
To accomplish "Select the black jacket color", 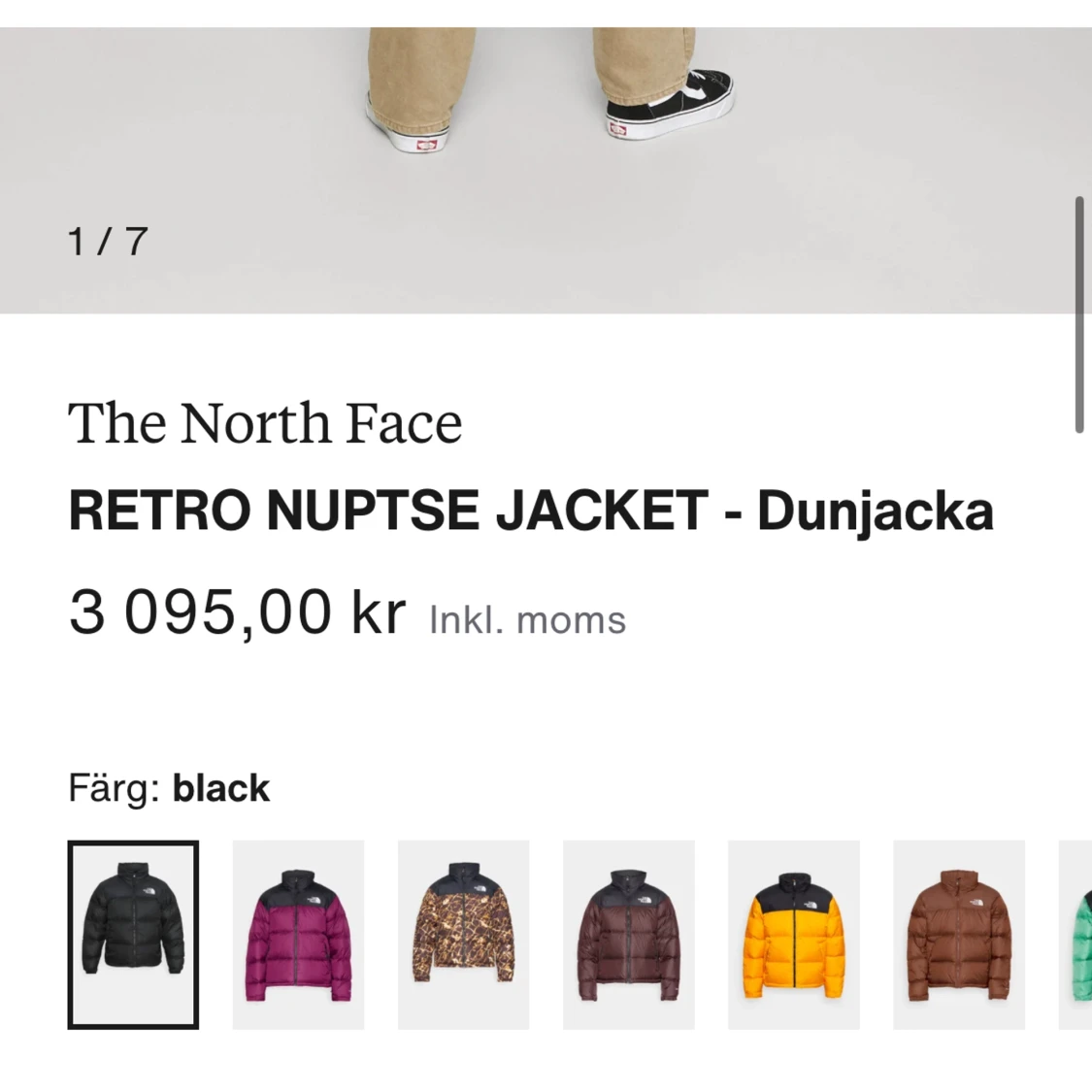I will click(x=133, y=934).
